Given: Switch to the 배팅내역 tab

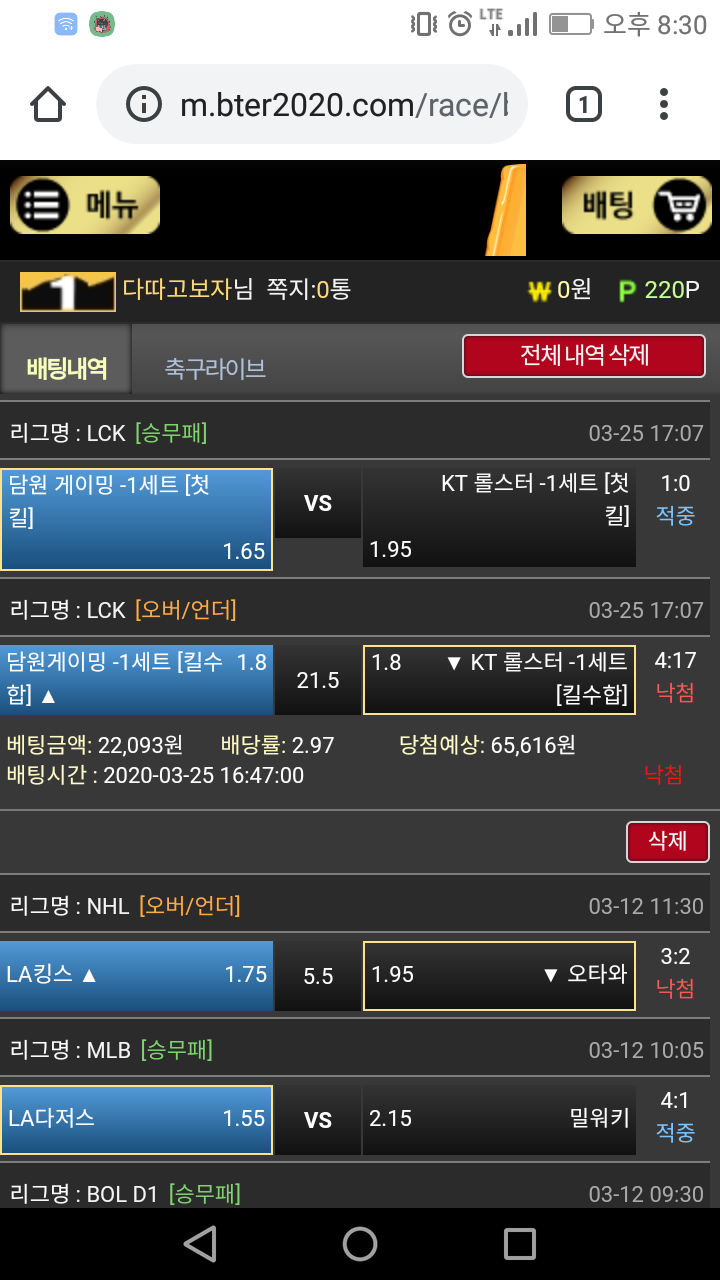Looking at the screenshot, I should (66, 368).
